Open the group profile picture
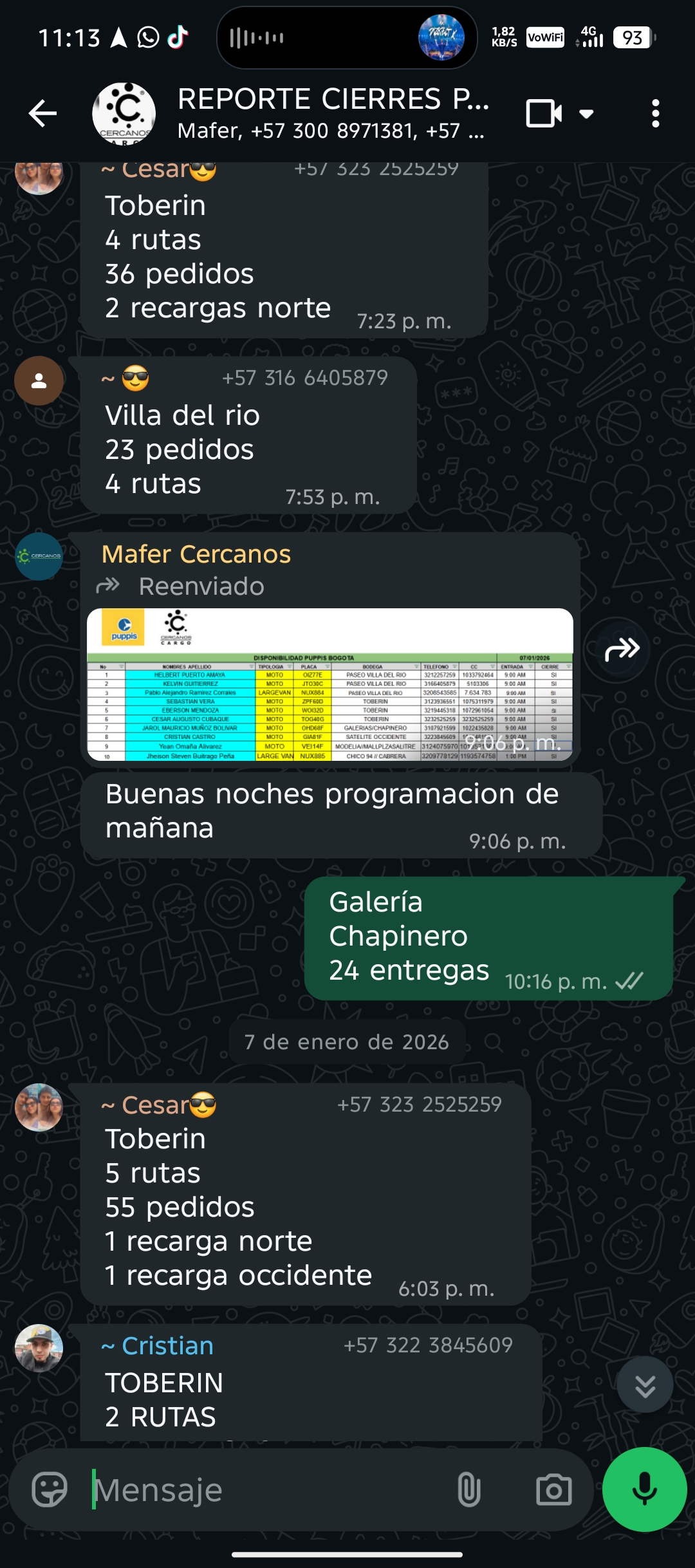This screenshot has height=1568, width=695. [124, 114]
